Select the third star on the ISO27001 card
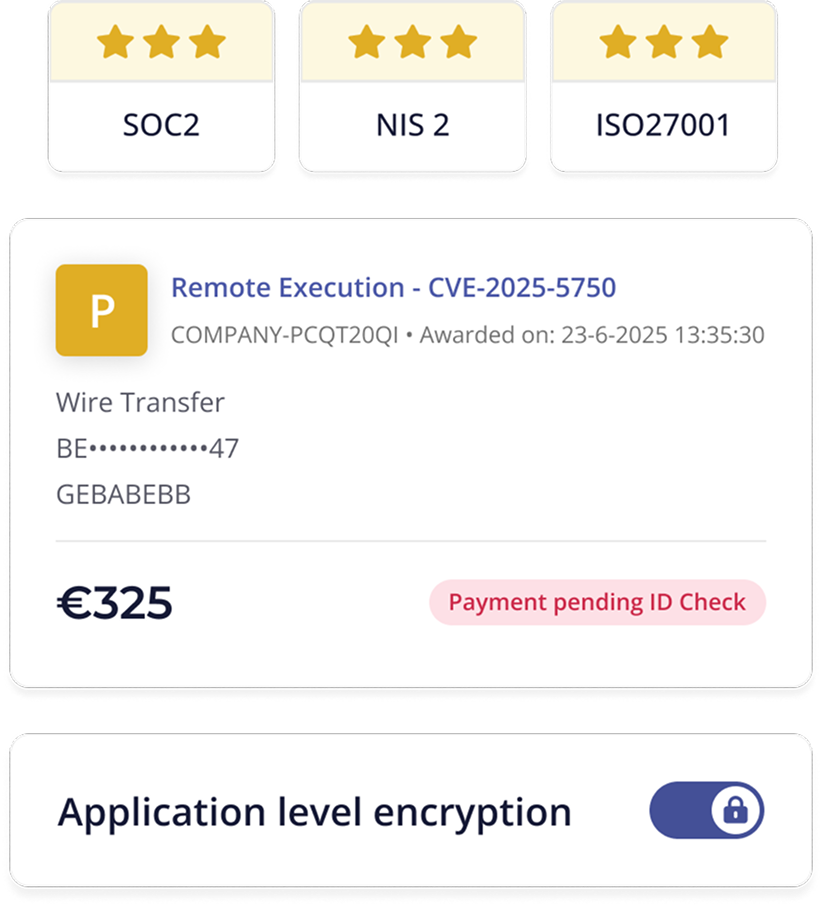The width and height of the screenshot is (822, 906). click(712, 43)
